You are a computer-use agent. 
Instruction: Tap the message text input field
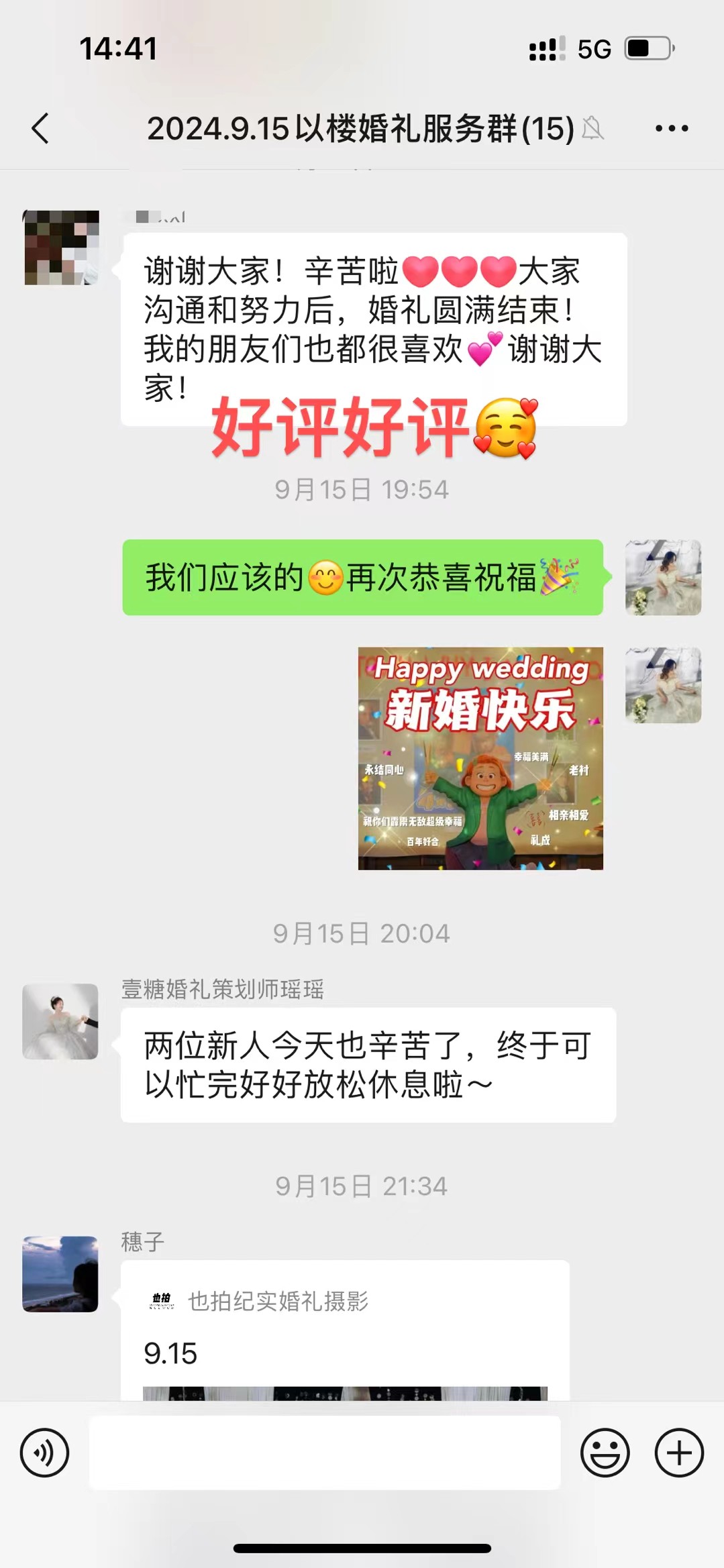(x=325, y=1453)
